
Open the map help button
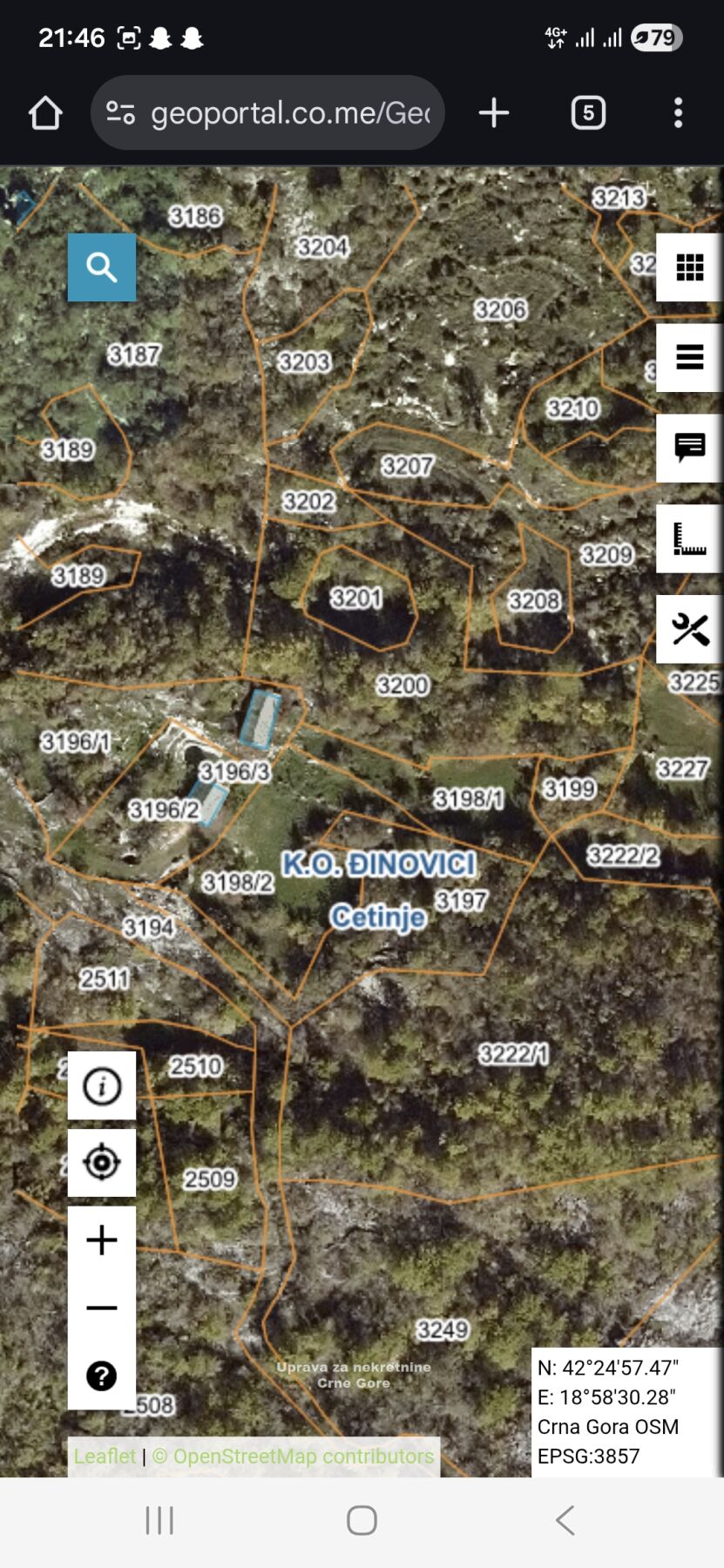(x=102, y=1375)
